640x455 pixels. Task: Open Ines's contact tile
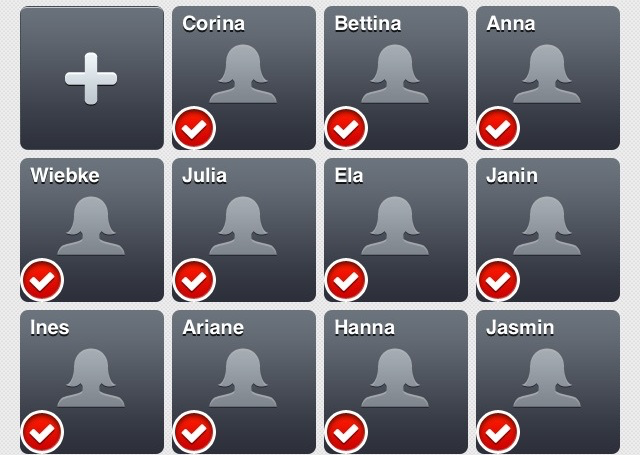[91, 382]
